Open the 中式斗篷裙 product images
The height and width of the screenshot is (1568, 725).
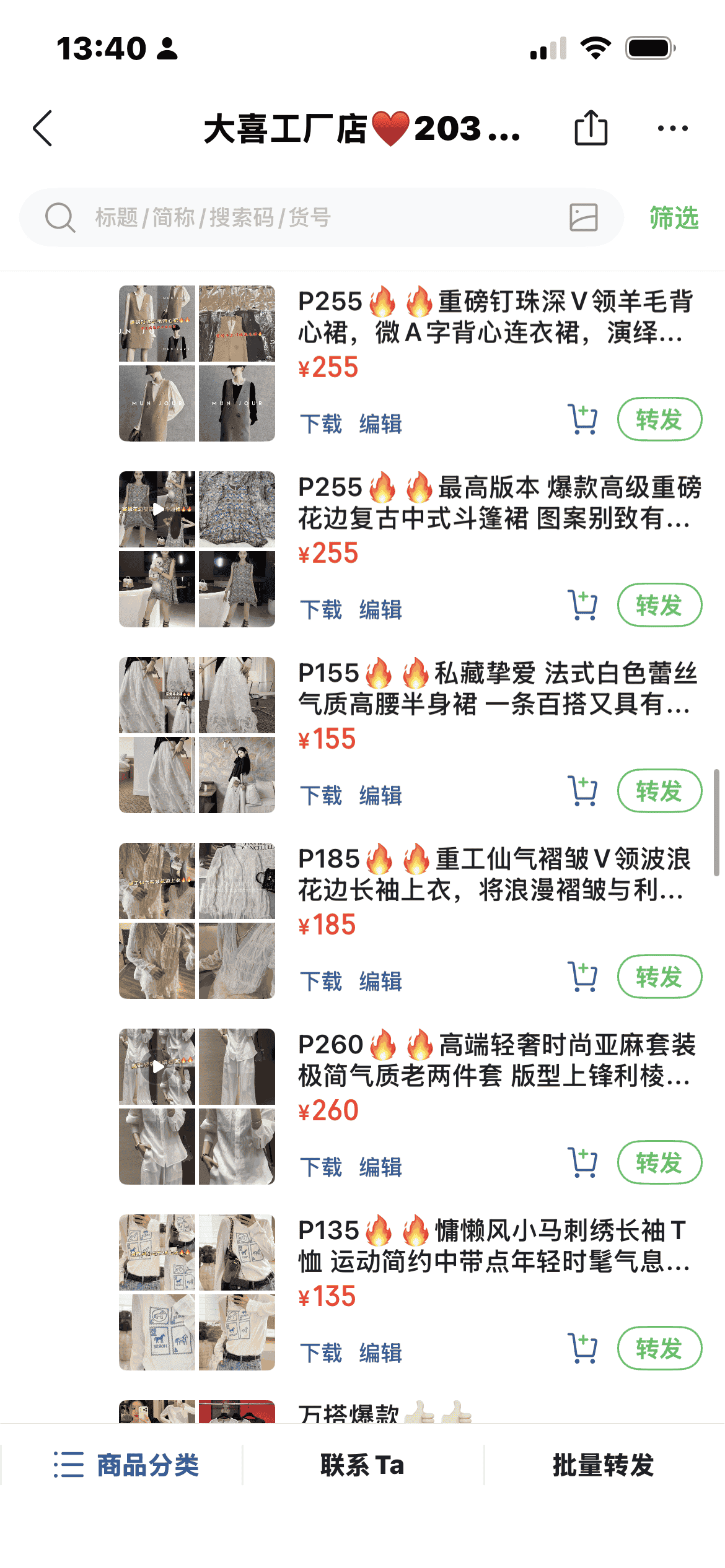(197, 549)
